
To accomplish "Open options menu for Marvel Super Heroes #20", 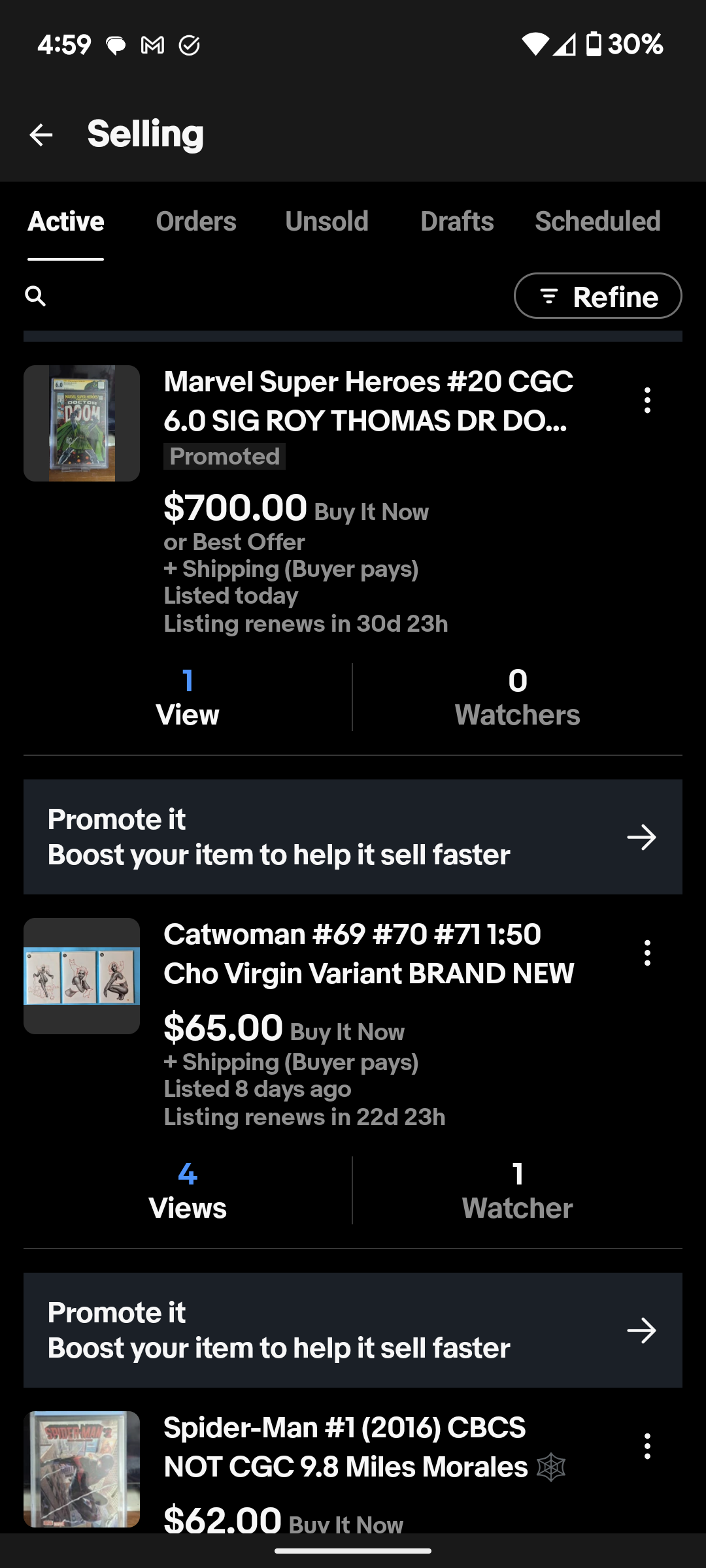I will point(647,400).
